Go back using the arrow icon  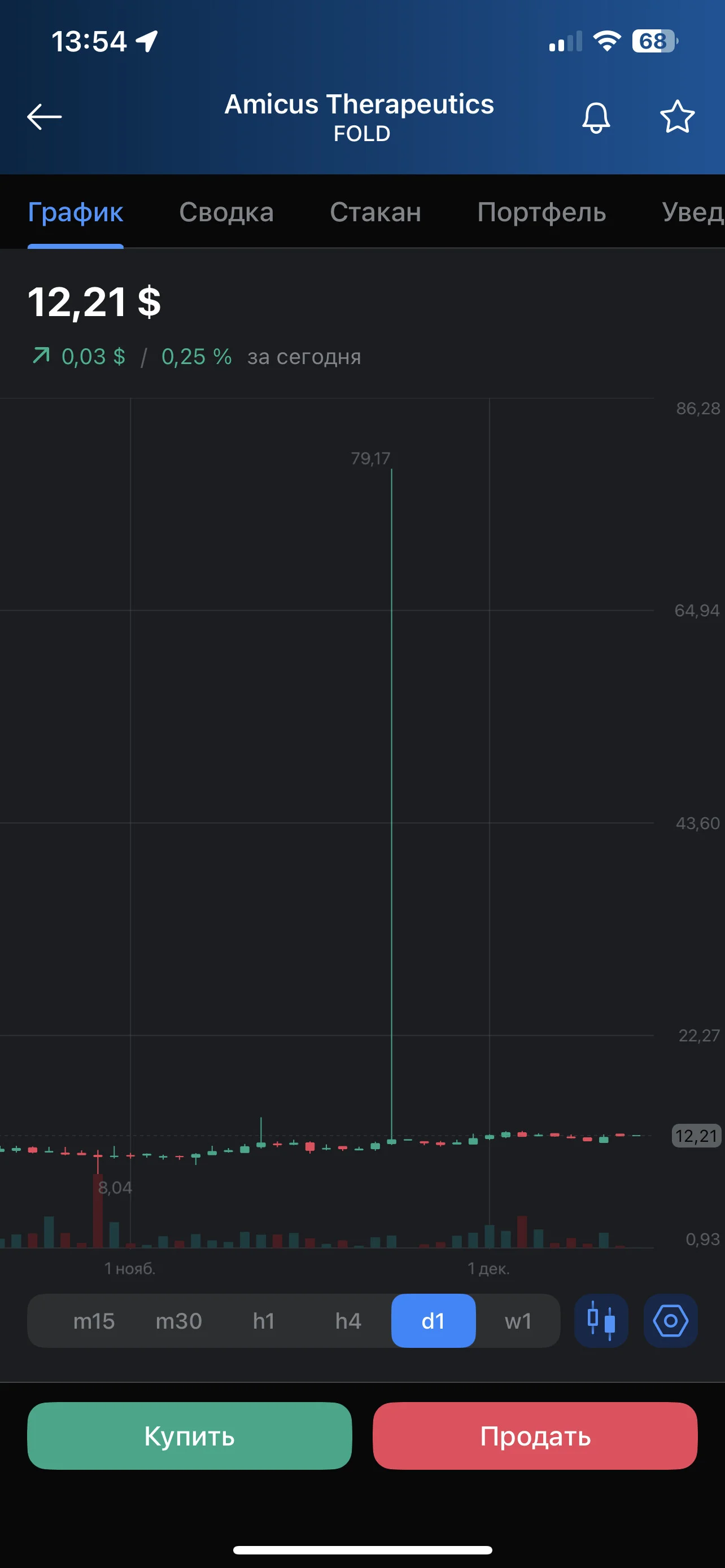45,117
